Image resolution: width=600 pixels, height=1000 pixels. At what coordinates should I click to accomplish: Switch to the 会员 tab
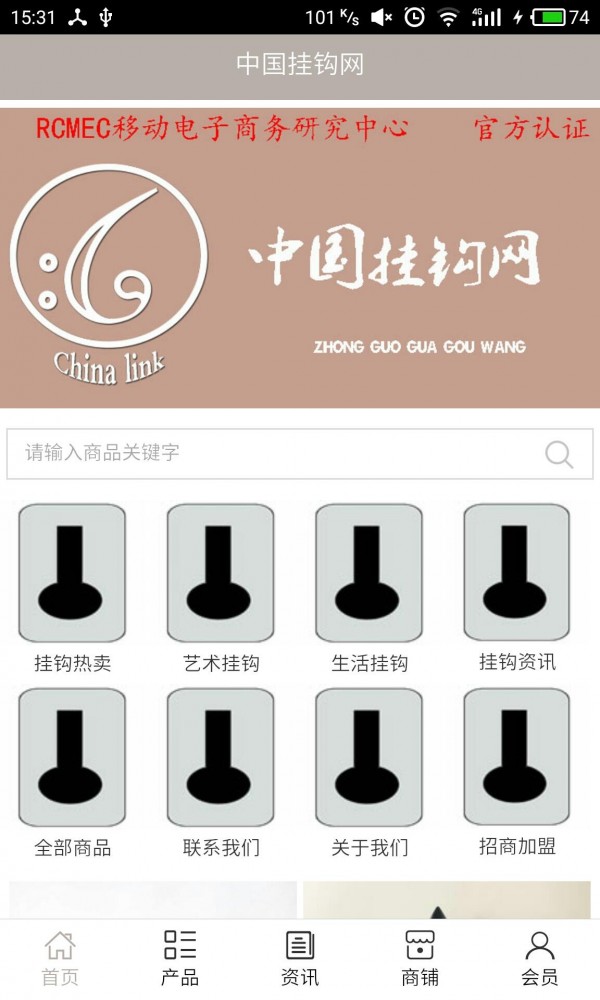(540, 958)
